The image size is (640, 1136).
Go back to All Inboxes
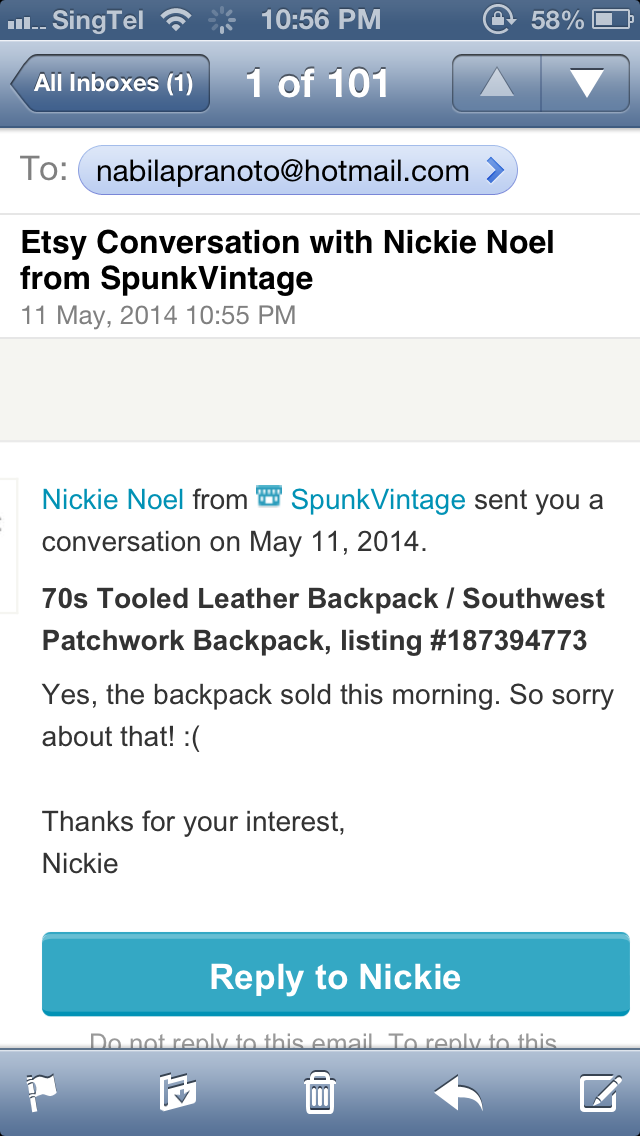(x=110, y=83)
